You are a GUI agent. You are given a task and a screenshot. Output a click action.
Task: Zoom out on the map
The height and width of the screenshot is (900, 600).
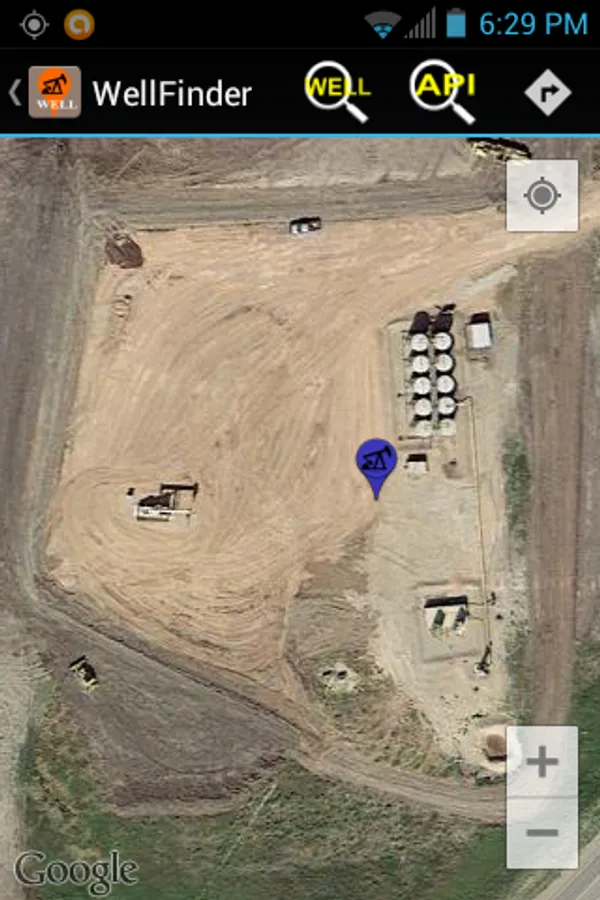point(542,833)
